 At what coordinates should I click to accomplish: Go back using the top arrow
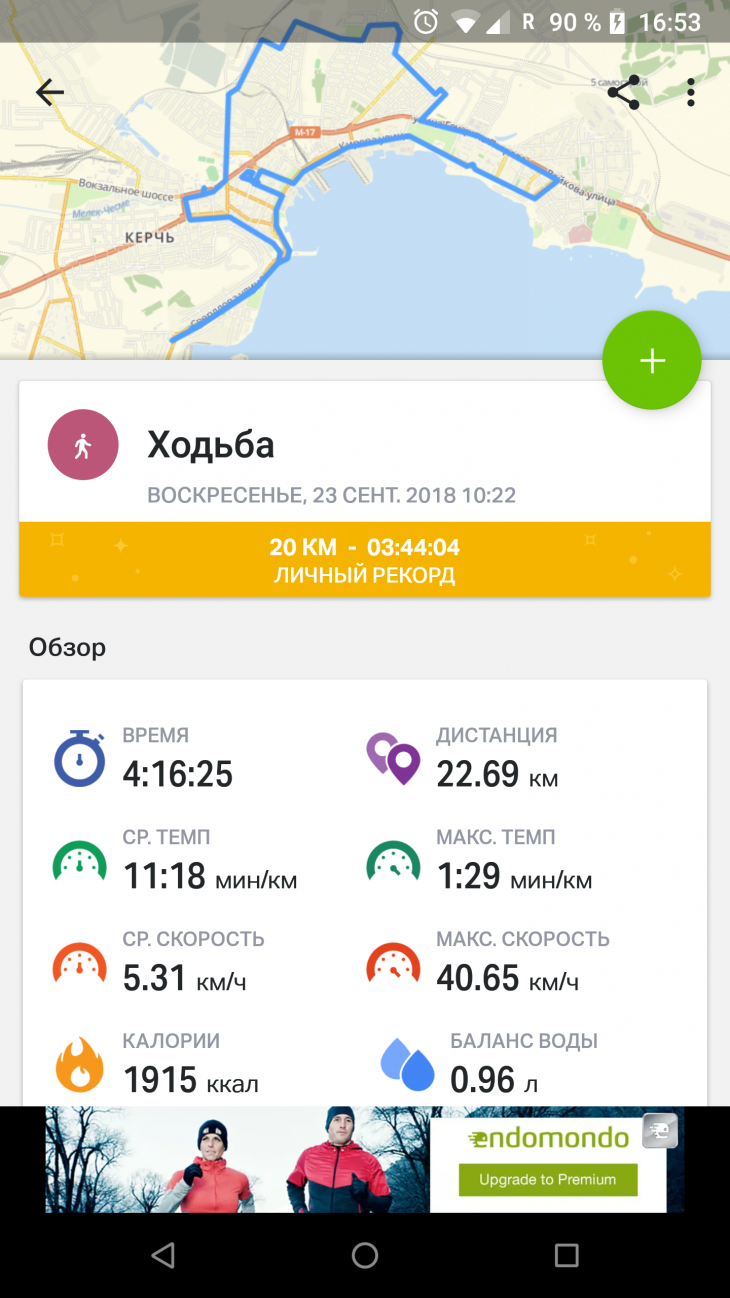[x=49, y=93]
